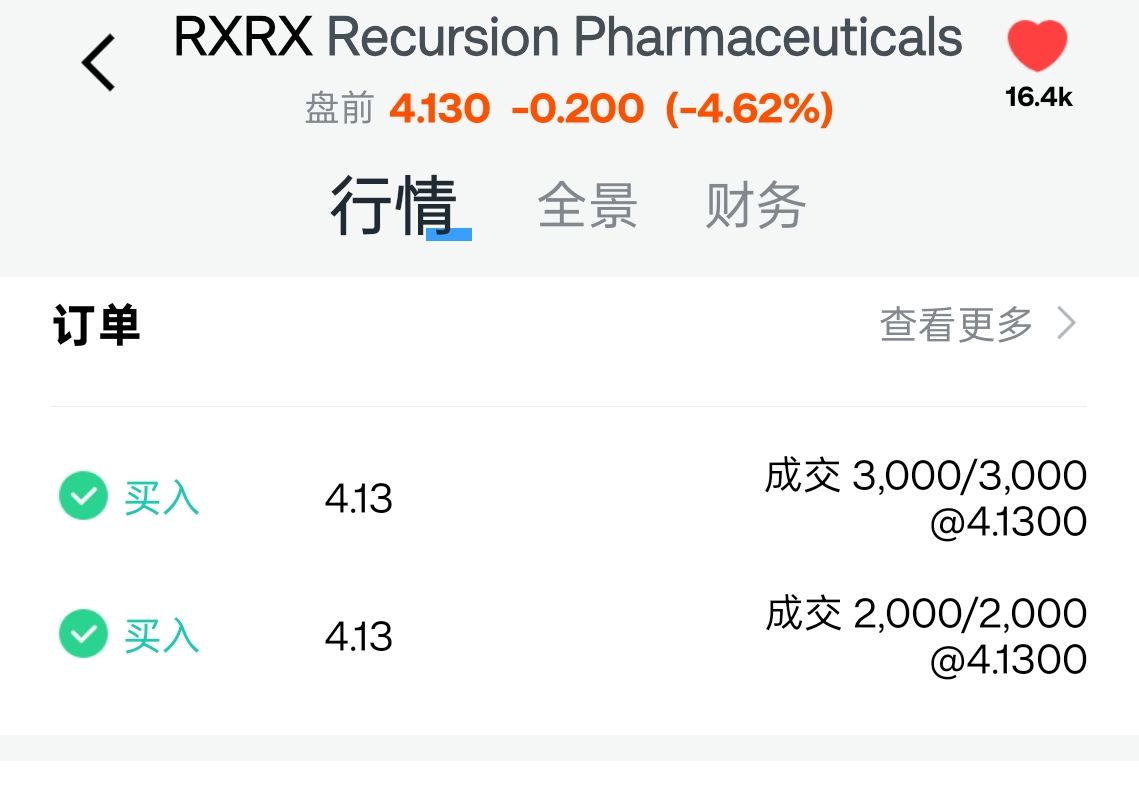Open the 2,000 share buy order

(569, 636)
